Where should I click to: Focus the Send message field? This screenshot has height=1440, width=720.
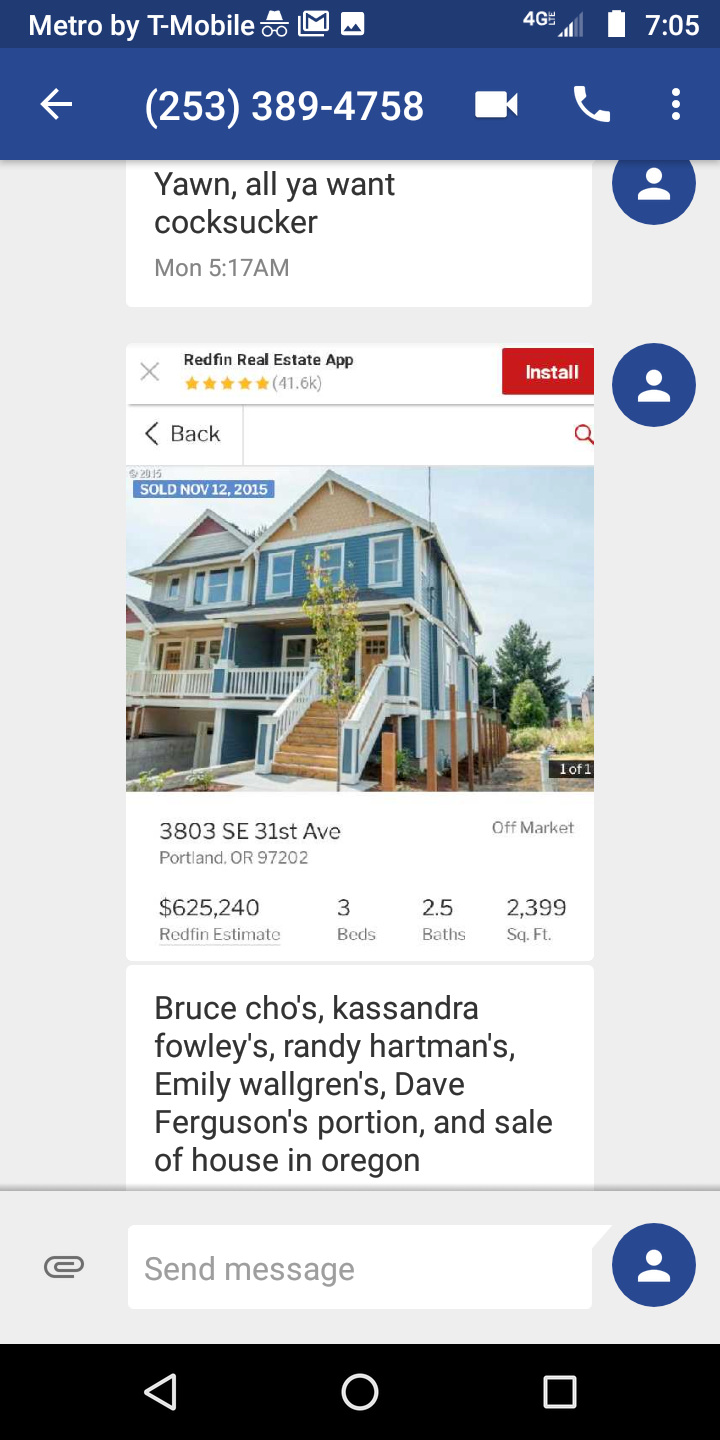(x=360, y=1268)
